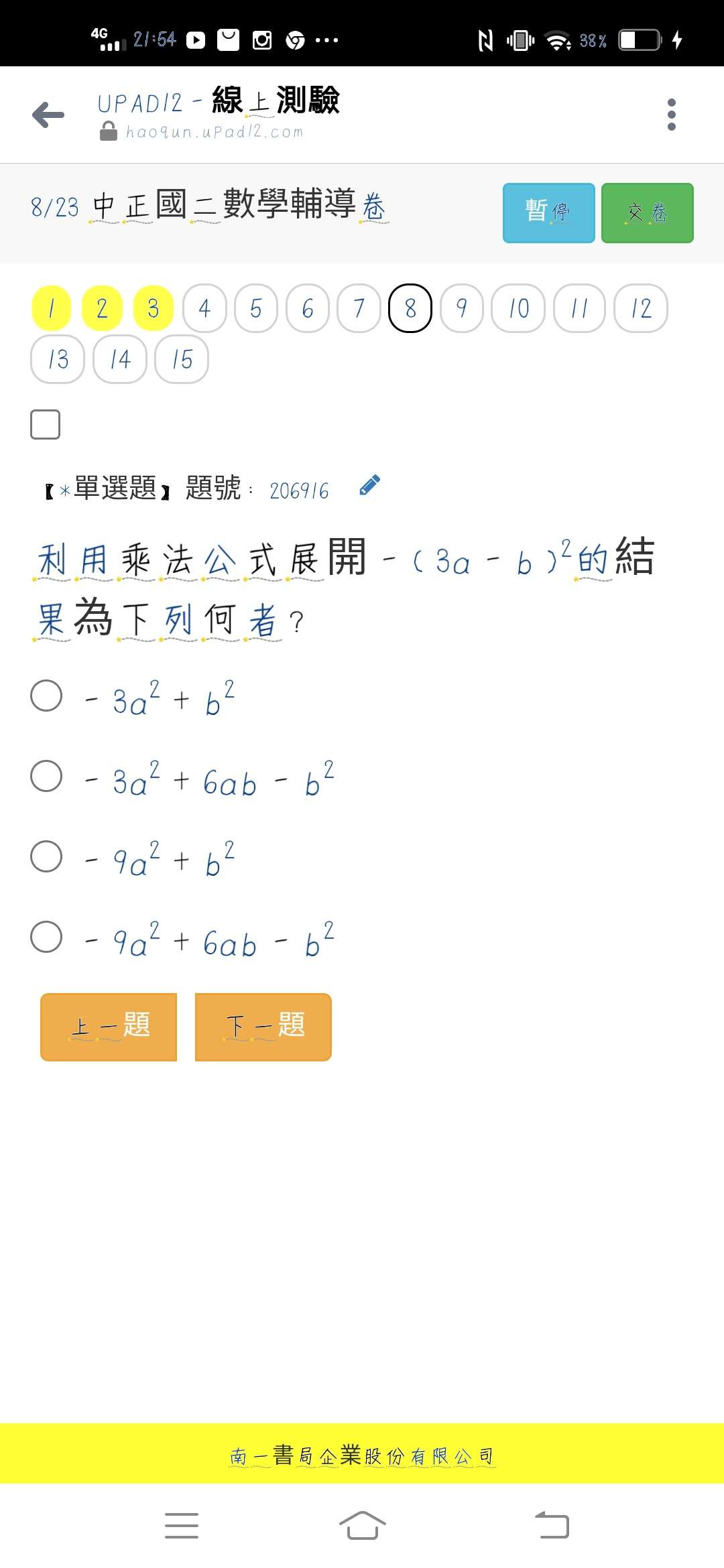Tick the checkbox above the question

click(x=45, y=424)
